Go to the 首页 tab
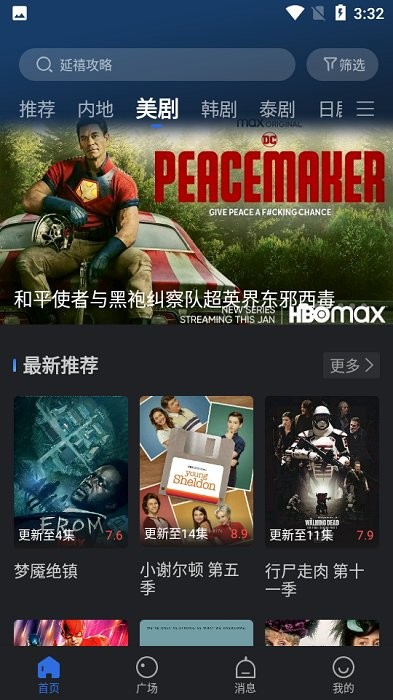This screenshot has height=700, width=393. click(49, 675)
